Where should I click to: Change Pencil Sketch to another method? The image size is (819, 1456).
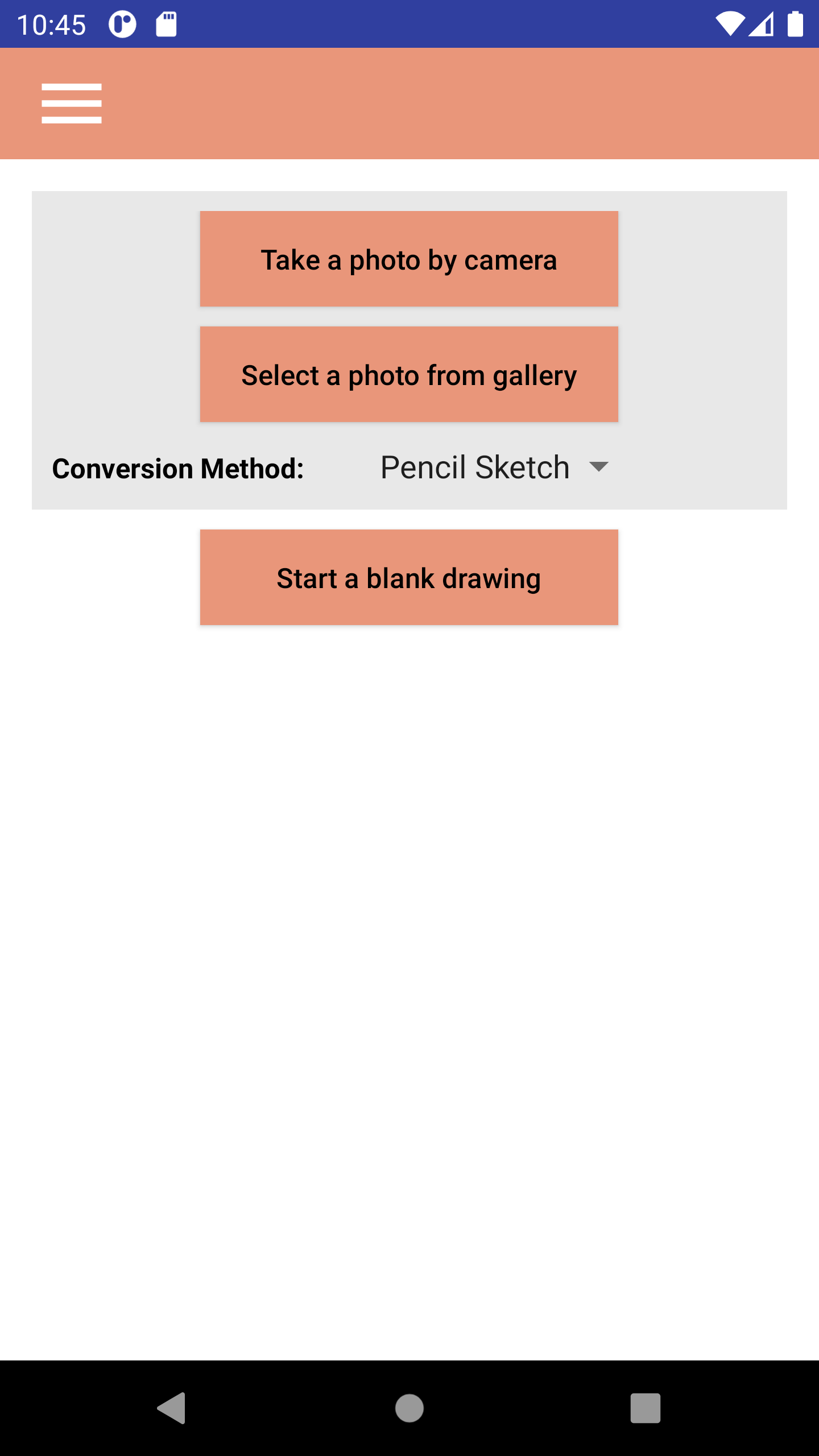point(493,466)
